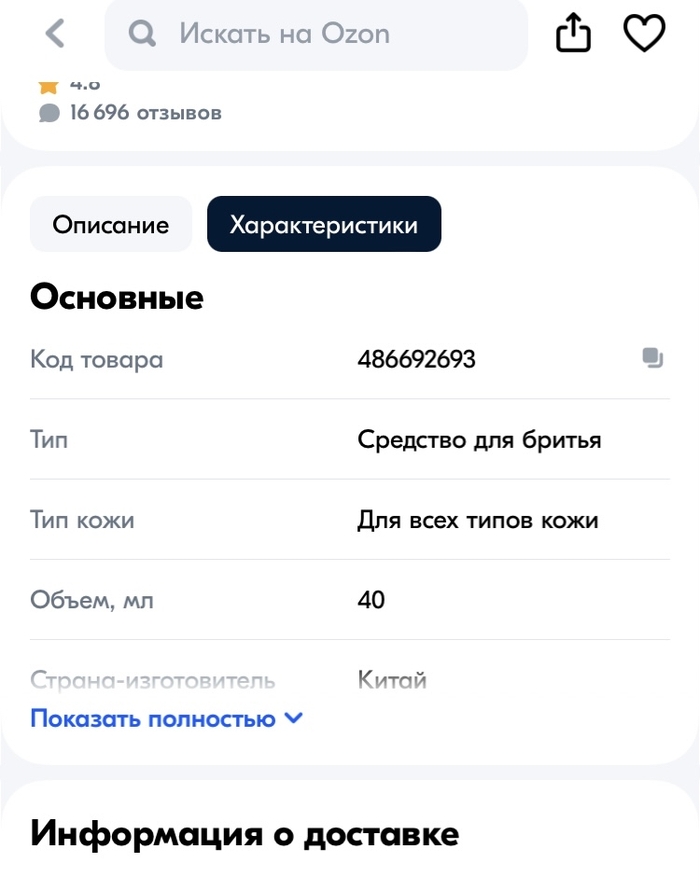Tap the Ozon search field
The width and height of the screenshot is (700, 891).
315,34
